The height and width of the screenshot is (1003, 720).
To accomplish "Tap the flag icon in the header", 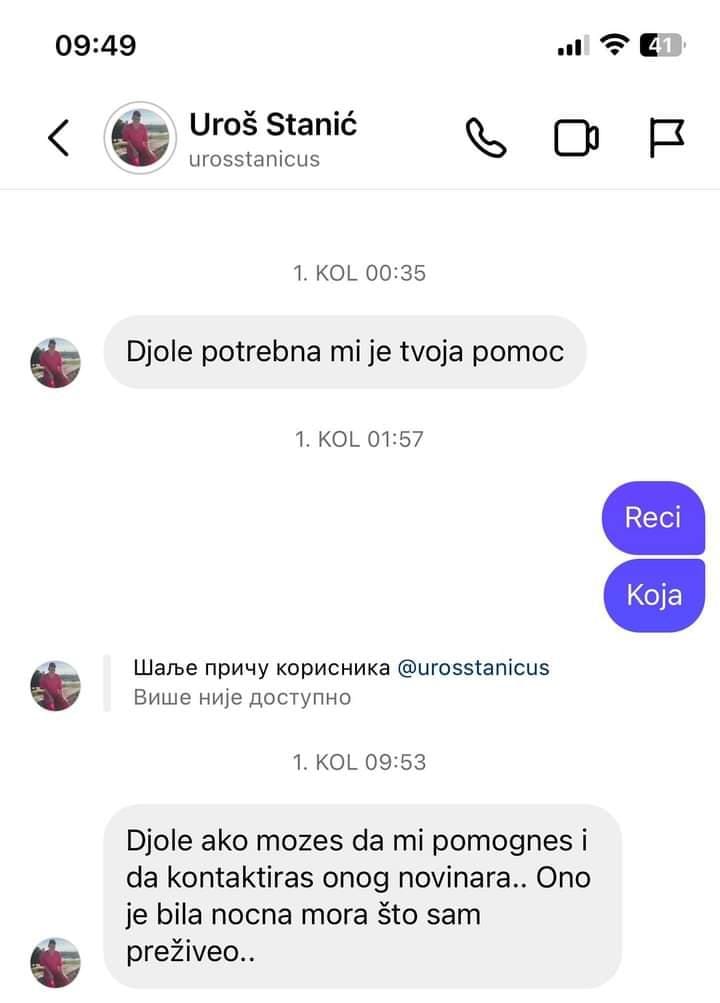I will (666, 138).
